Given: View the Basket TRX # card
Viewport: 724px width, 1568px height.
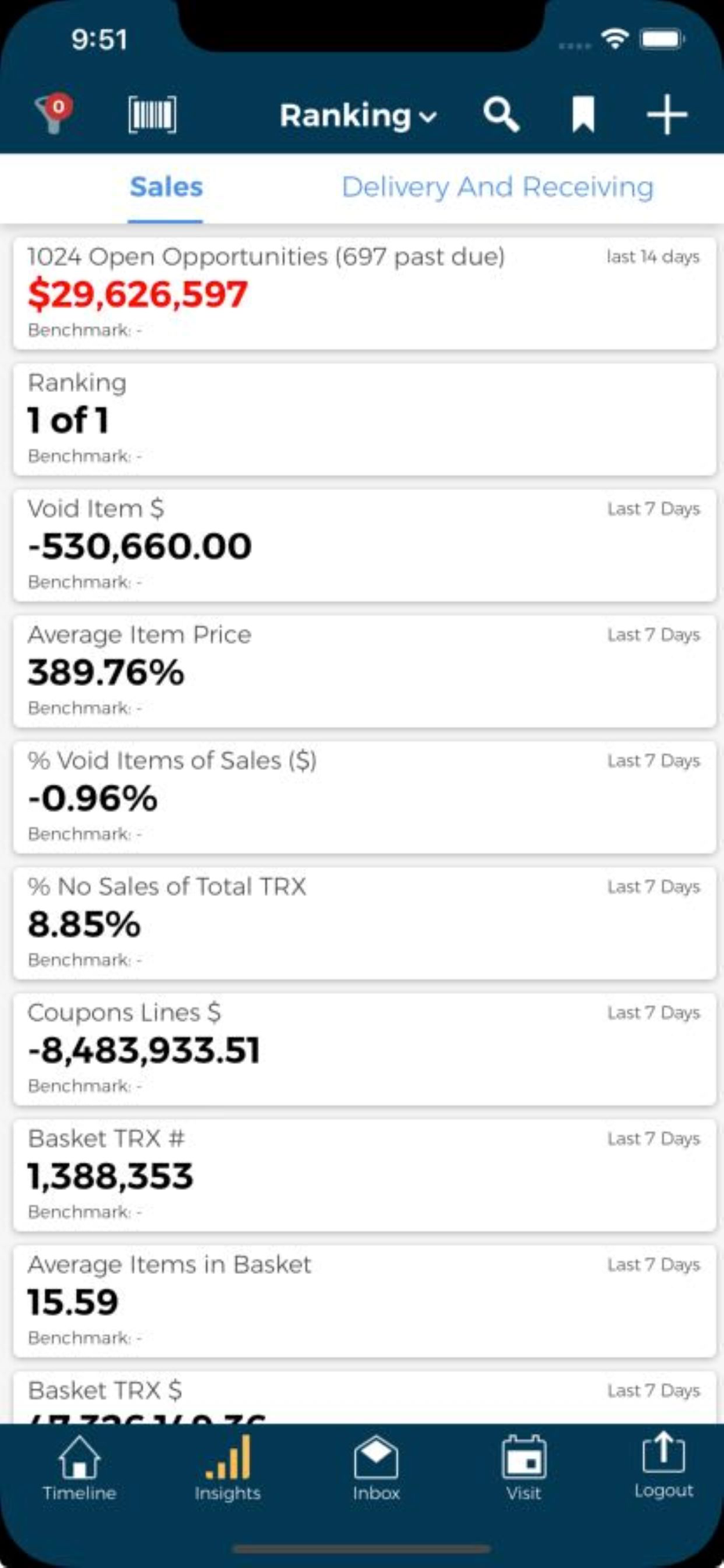Looking at the screenshot, I should tap(364, 1175).
